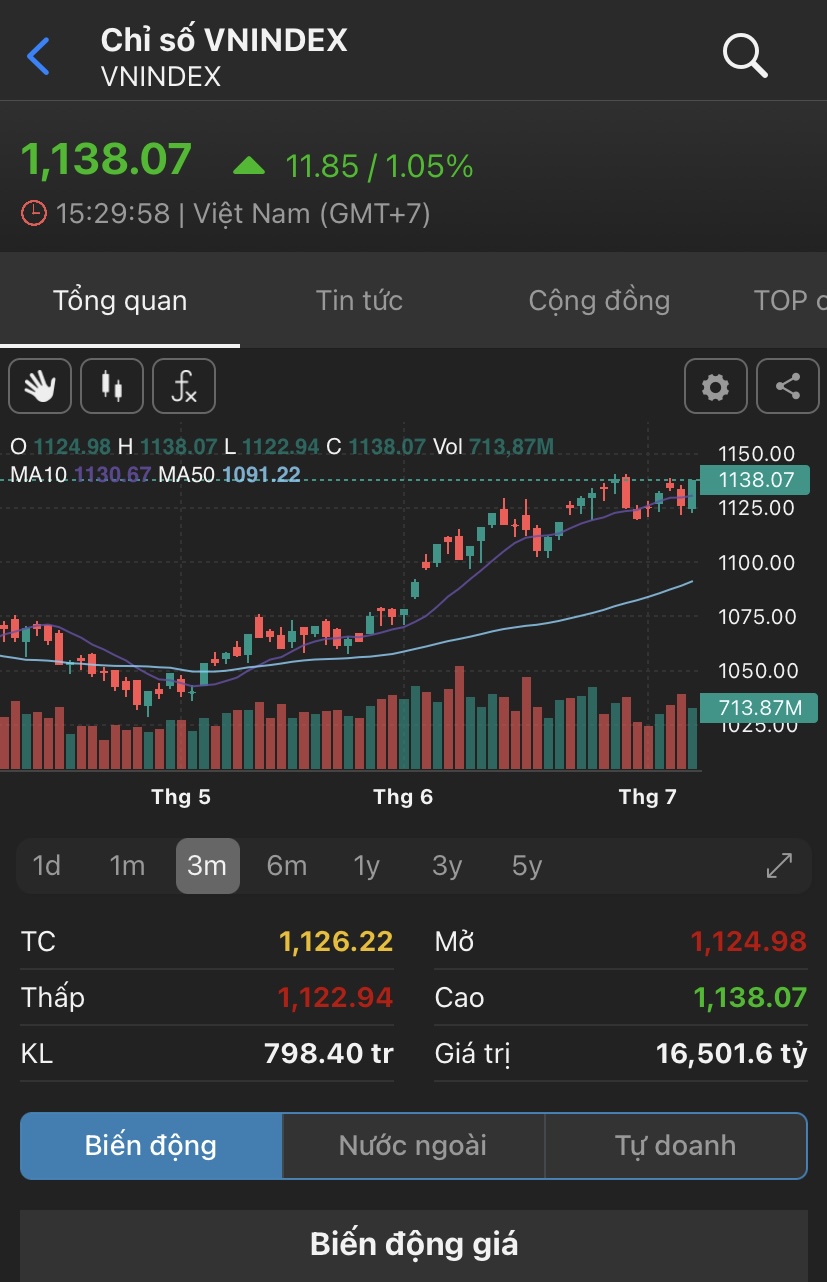Select the 3m chart range
Viewport: 827px width, 1282px height.
tap(207, 865)
